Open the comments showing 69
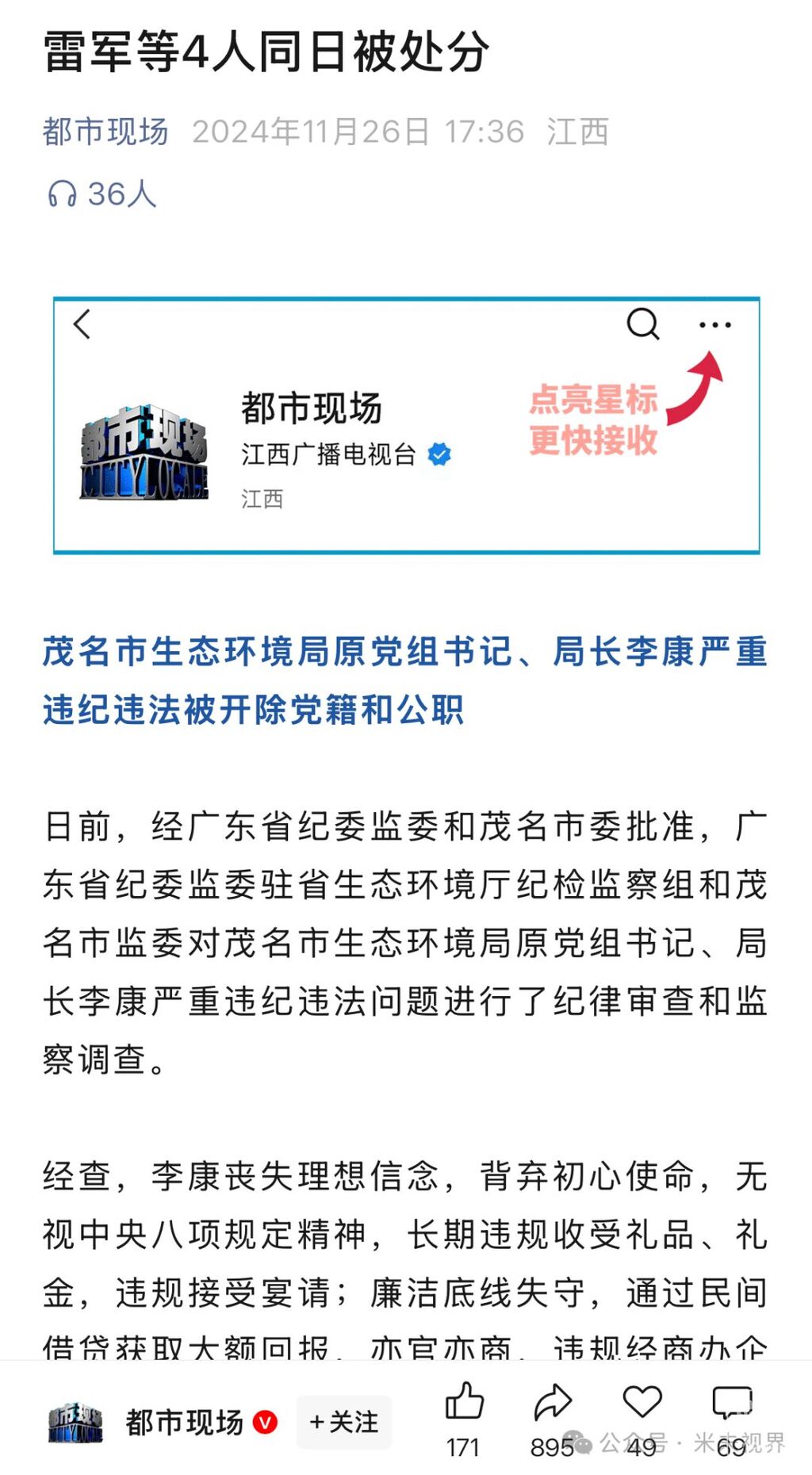 coord(731,1402)
